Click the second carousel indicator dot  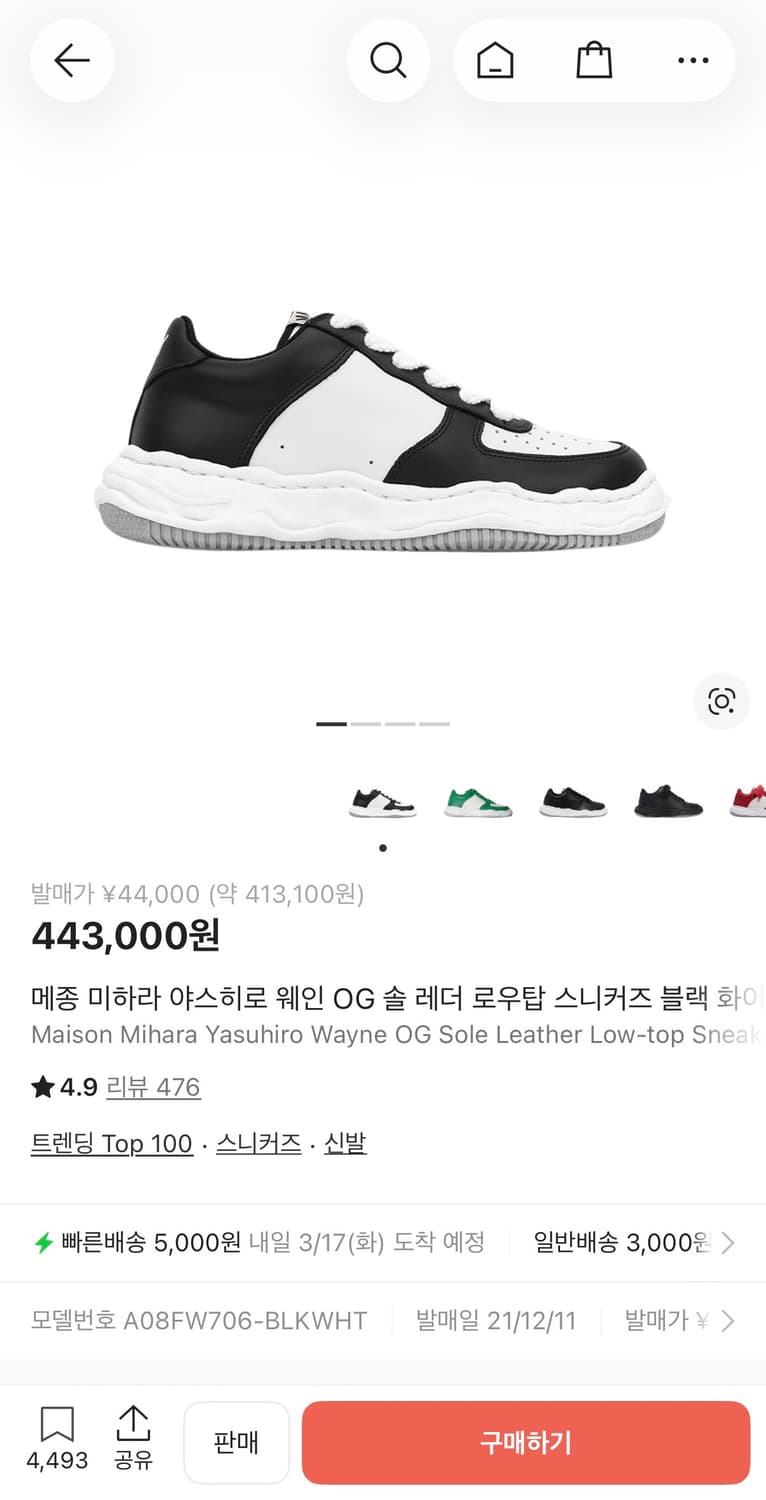pos(365,723)
